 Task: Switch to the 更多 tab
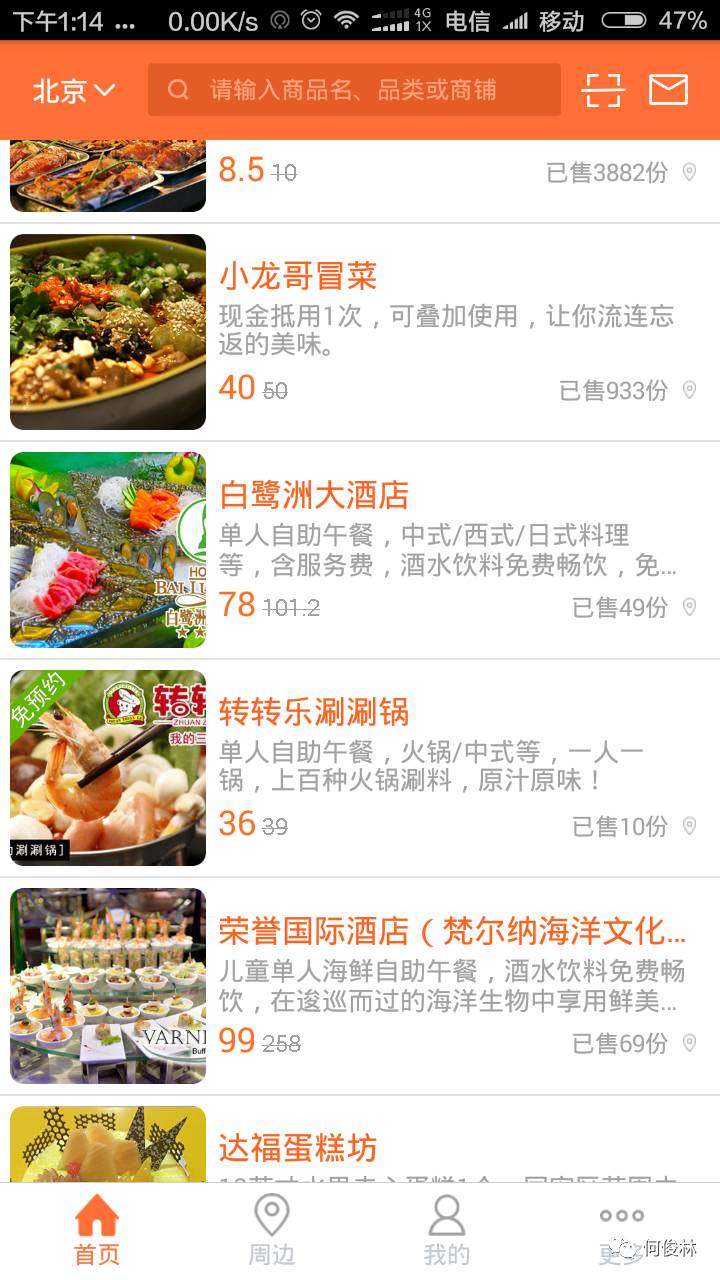tap(621, 1231)
